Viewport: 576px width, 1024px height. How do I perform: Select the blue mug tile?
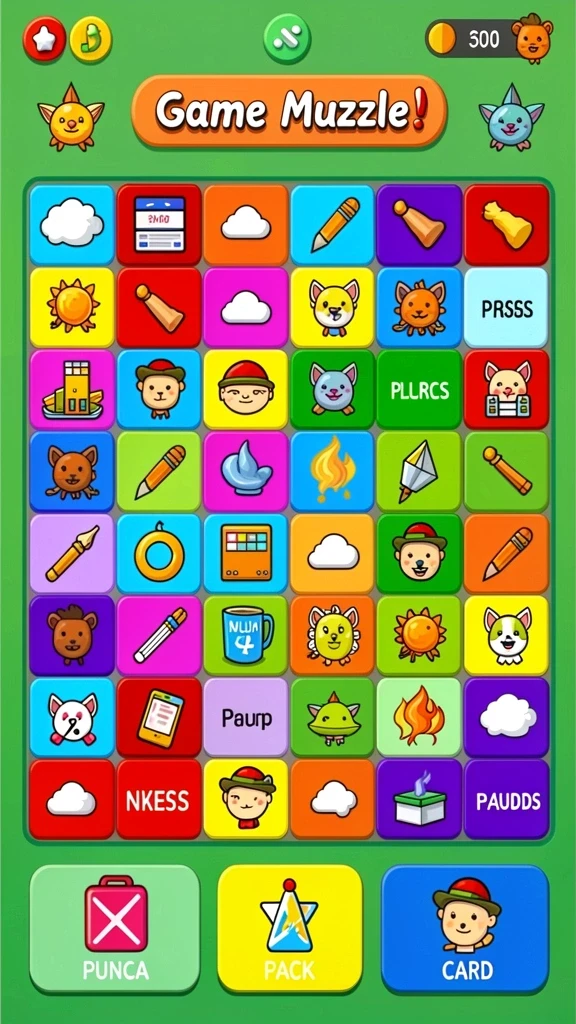coord(246,635)
